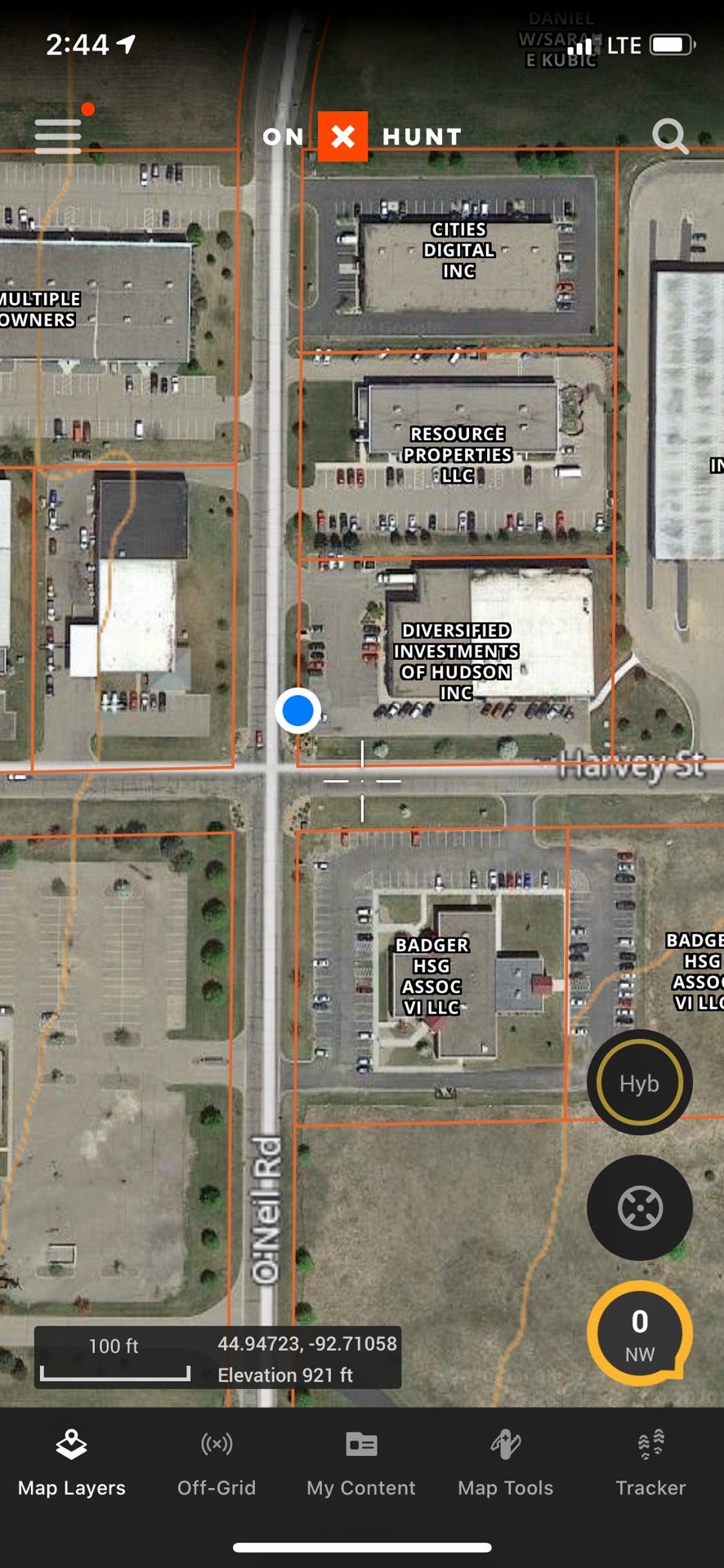Select the Cities Digital Inc parcel

point(458,250)
